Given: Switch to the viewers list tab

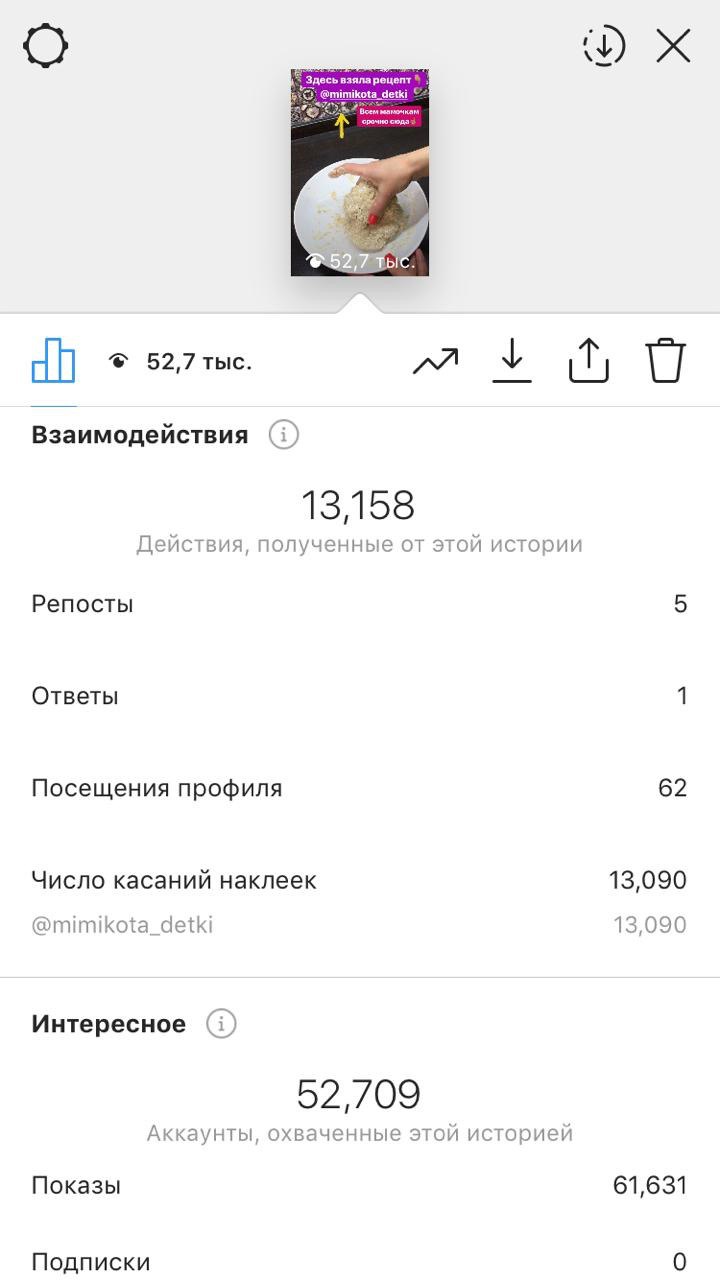Looking at the screenshot, I should (x=180, y=362).
